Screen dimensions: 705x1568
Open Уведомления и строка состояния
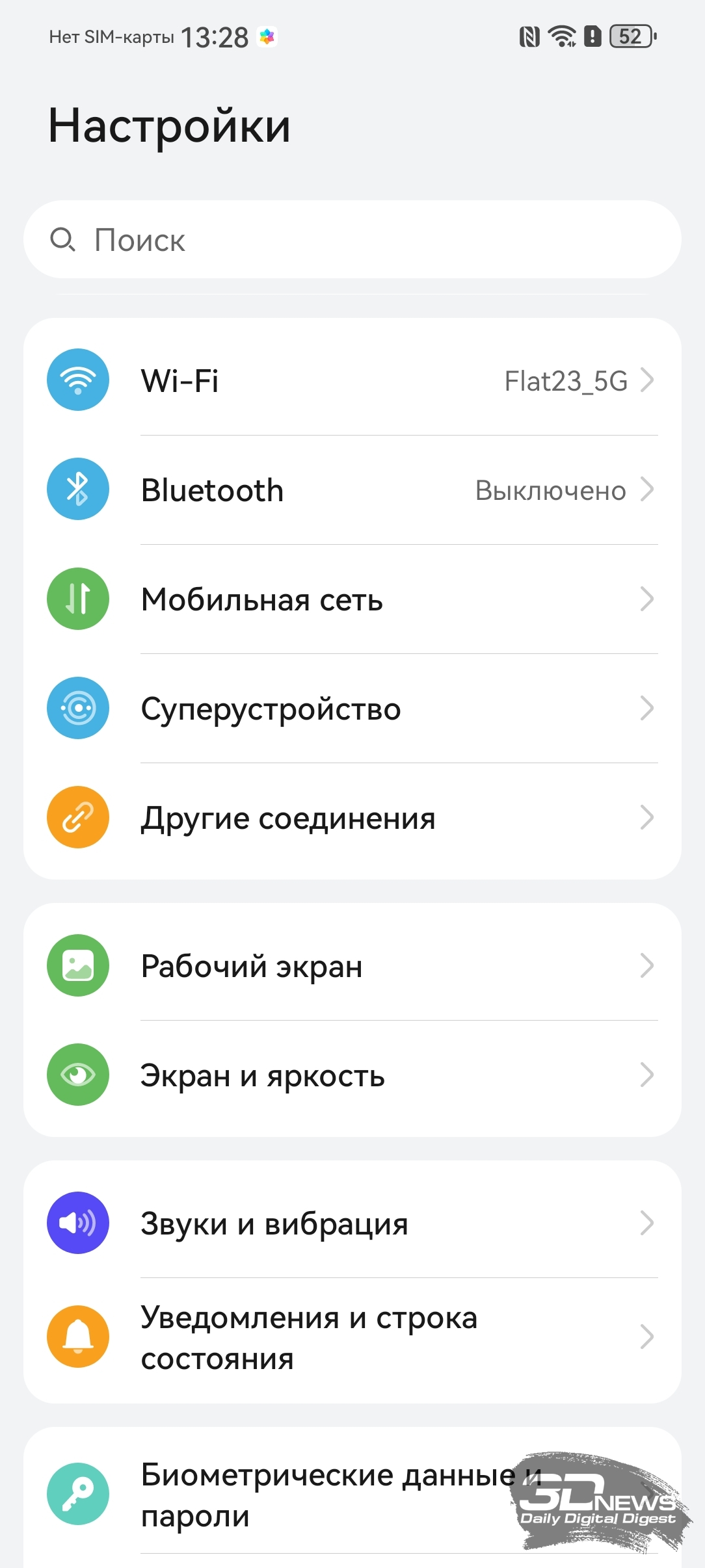pos(351,1338)
